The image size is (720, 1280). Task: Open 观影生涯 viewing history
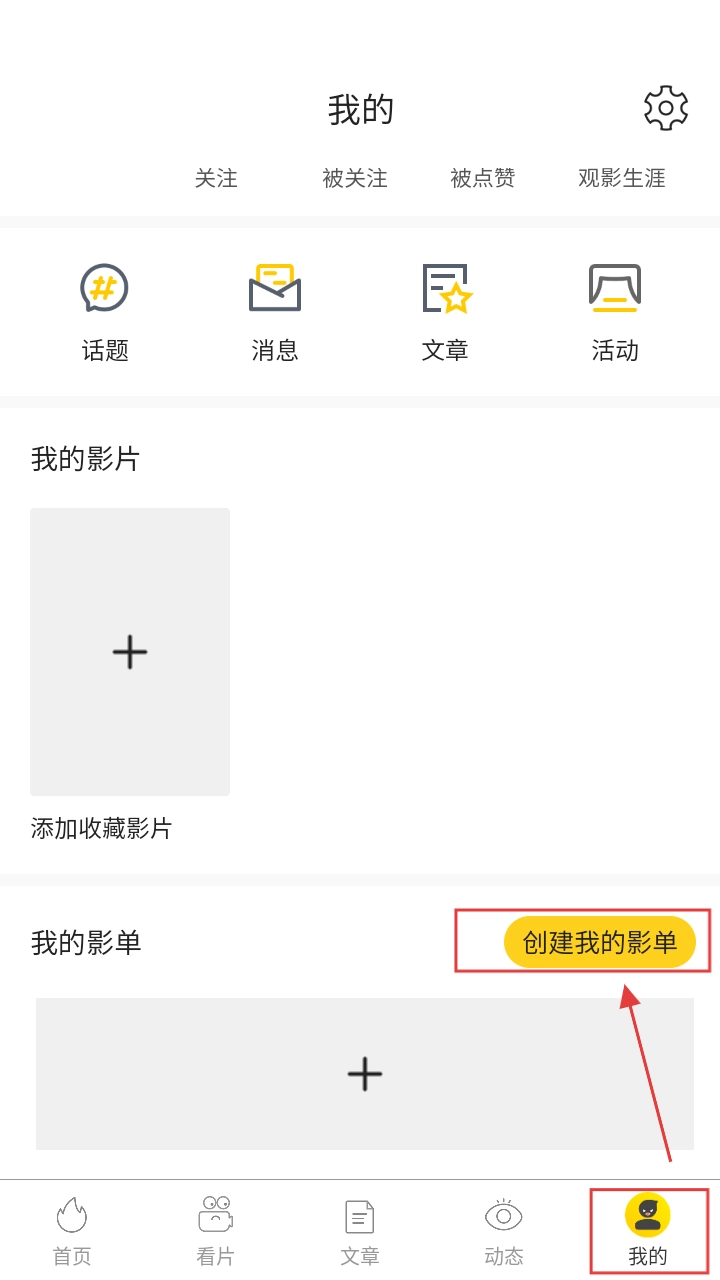click(x=621, y=178)
